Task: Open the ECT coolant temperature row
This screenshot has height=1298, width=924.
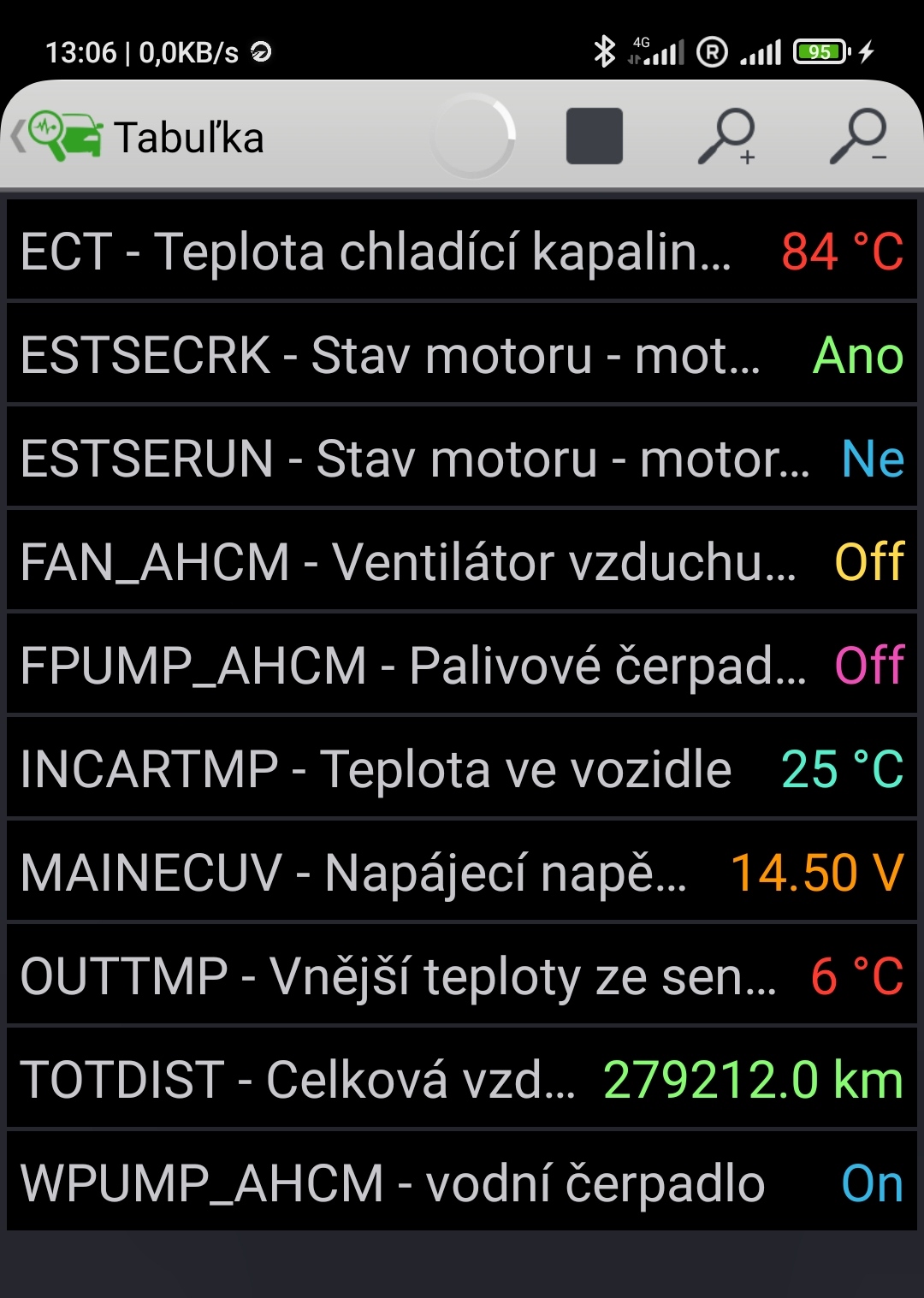Action: pos(462,252)
